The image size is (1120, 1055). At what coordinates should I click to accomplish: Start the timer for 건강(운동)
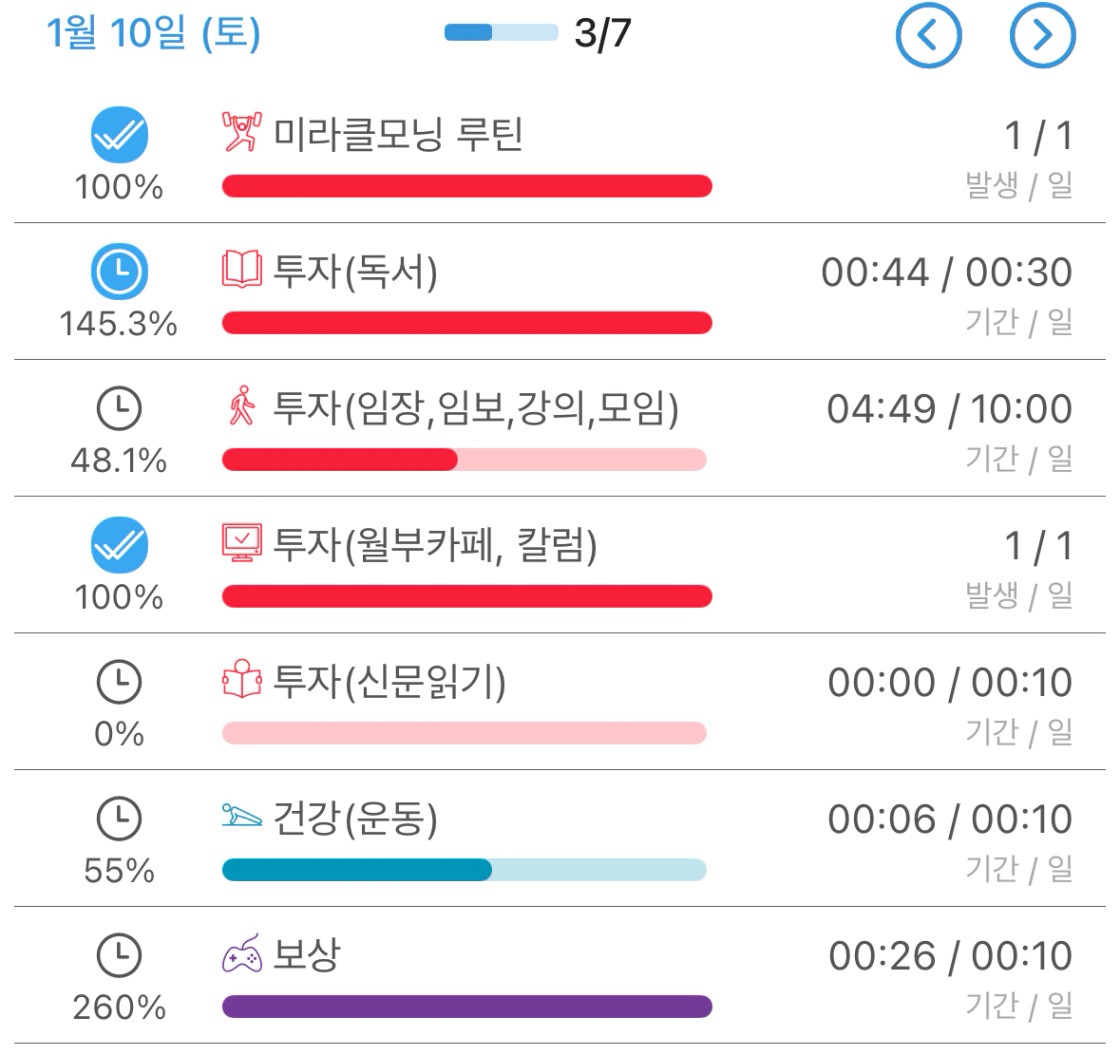pos(119,820)
